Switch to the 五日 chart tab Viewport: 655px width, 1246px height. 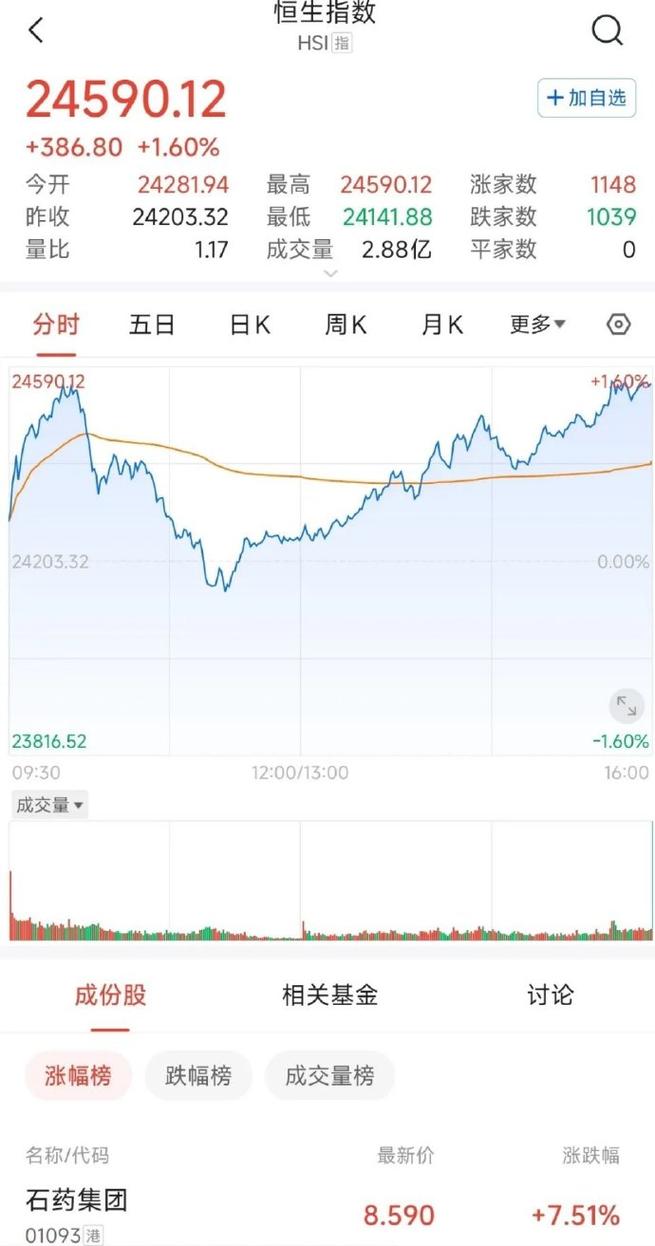[152, 325]
